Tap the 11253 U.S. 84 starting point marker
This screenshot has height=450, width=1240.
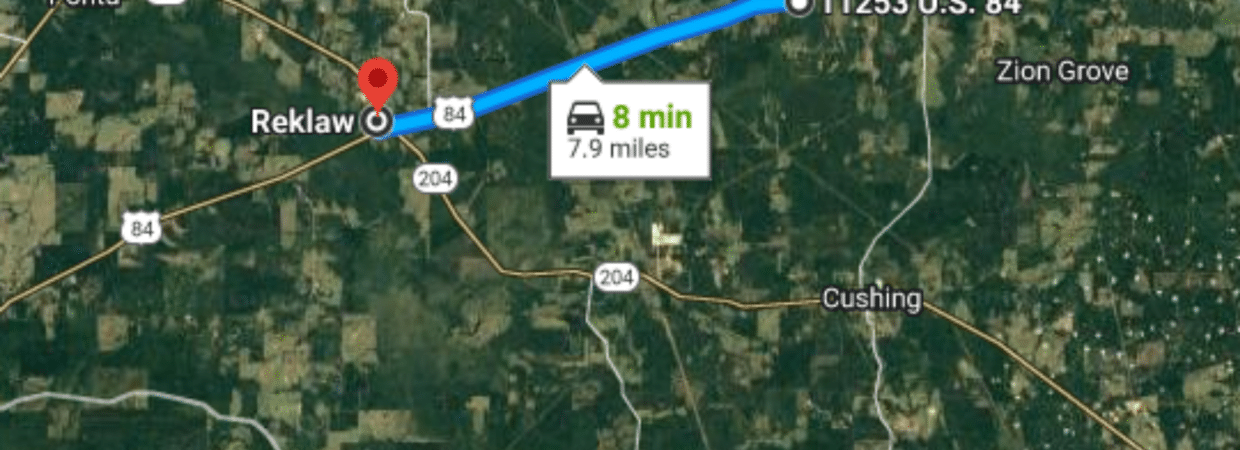pos(799,7)
